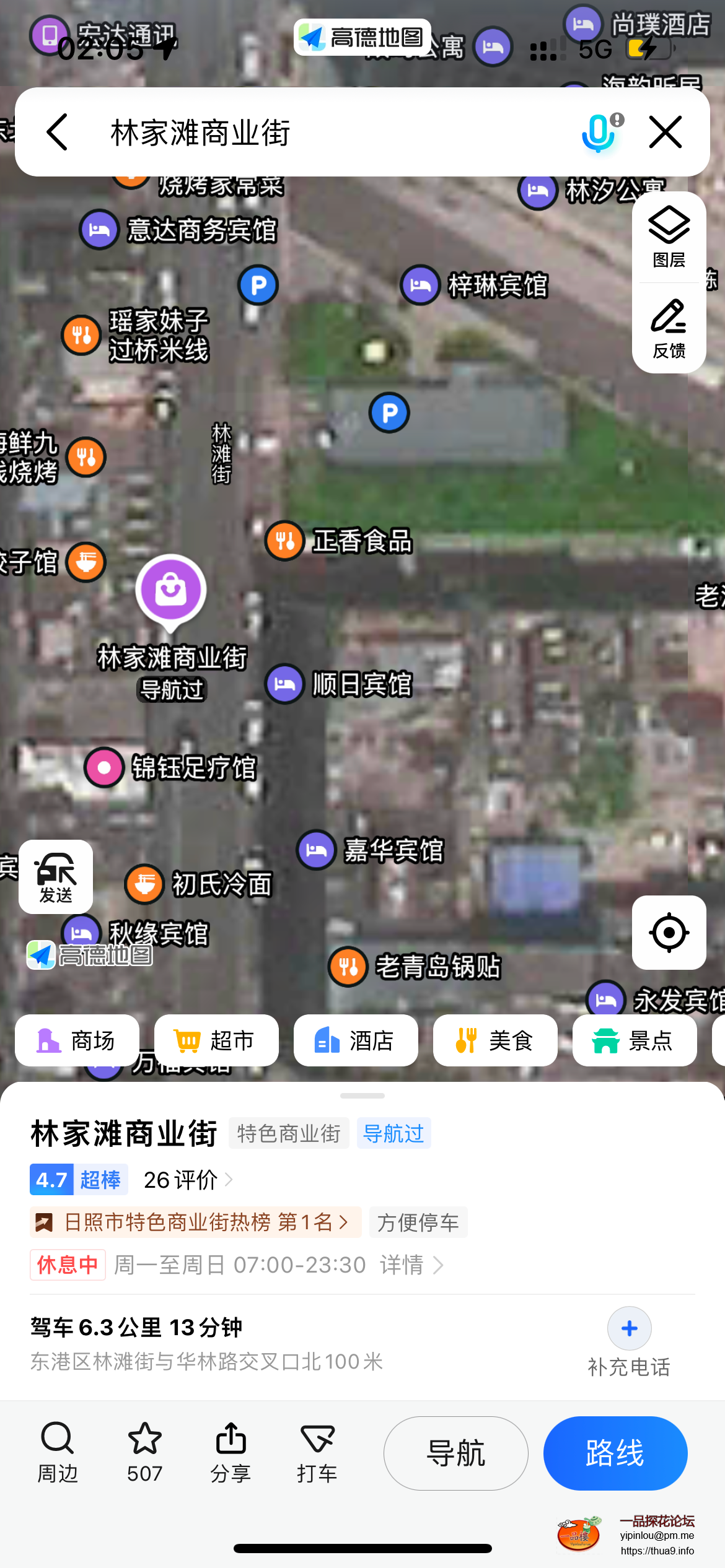
Task: Tap the 正香食品 restaurant marker
Action: tap(284, 541)
